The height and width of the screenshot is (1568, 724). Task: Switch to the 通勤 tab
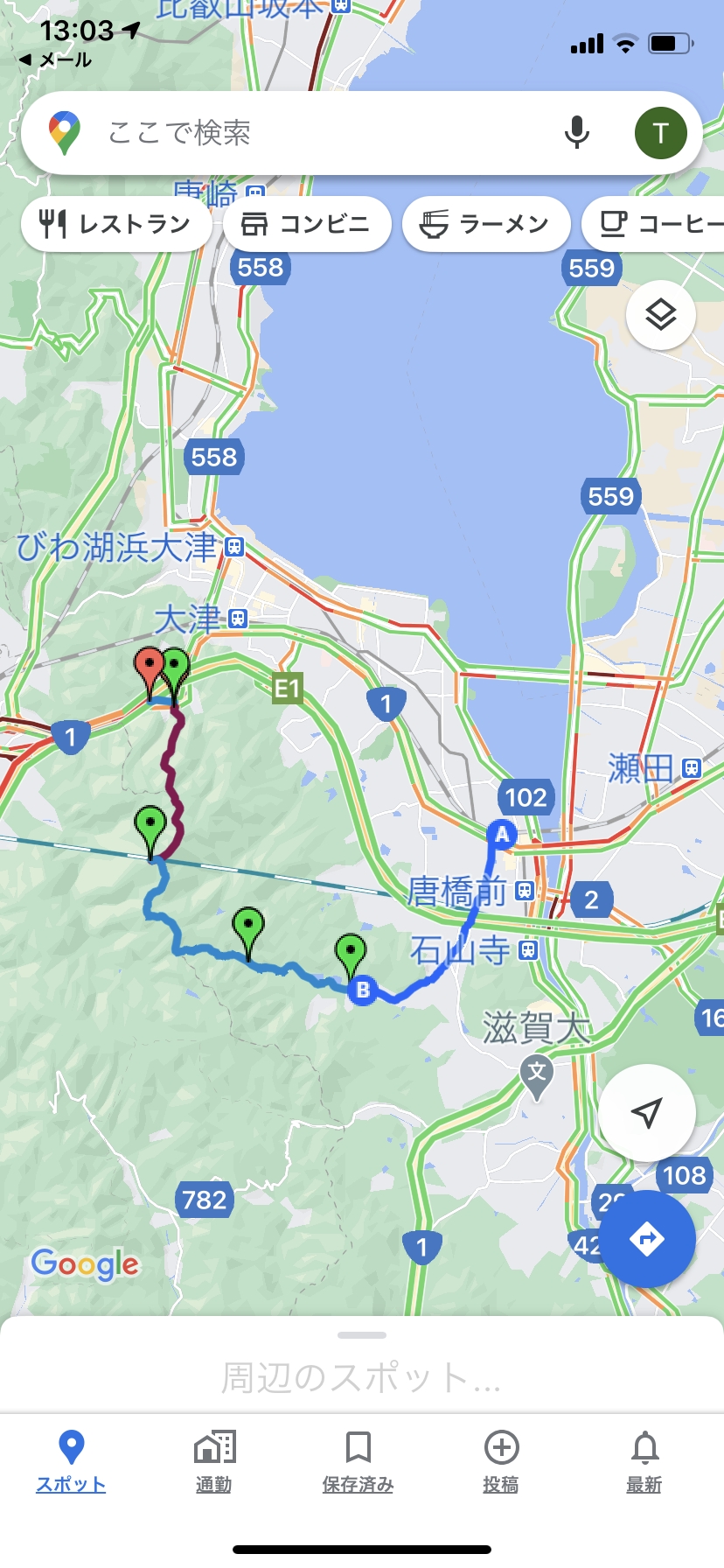[x=214, y=1459]
